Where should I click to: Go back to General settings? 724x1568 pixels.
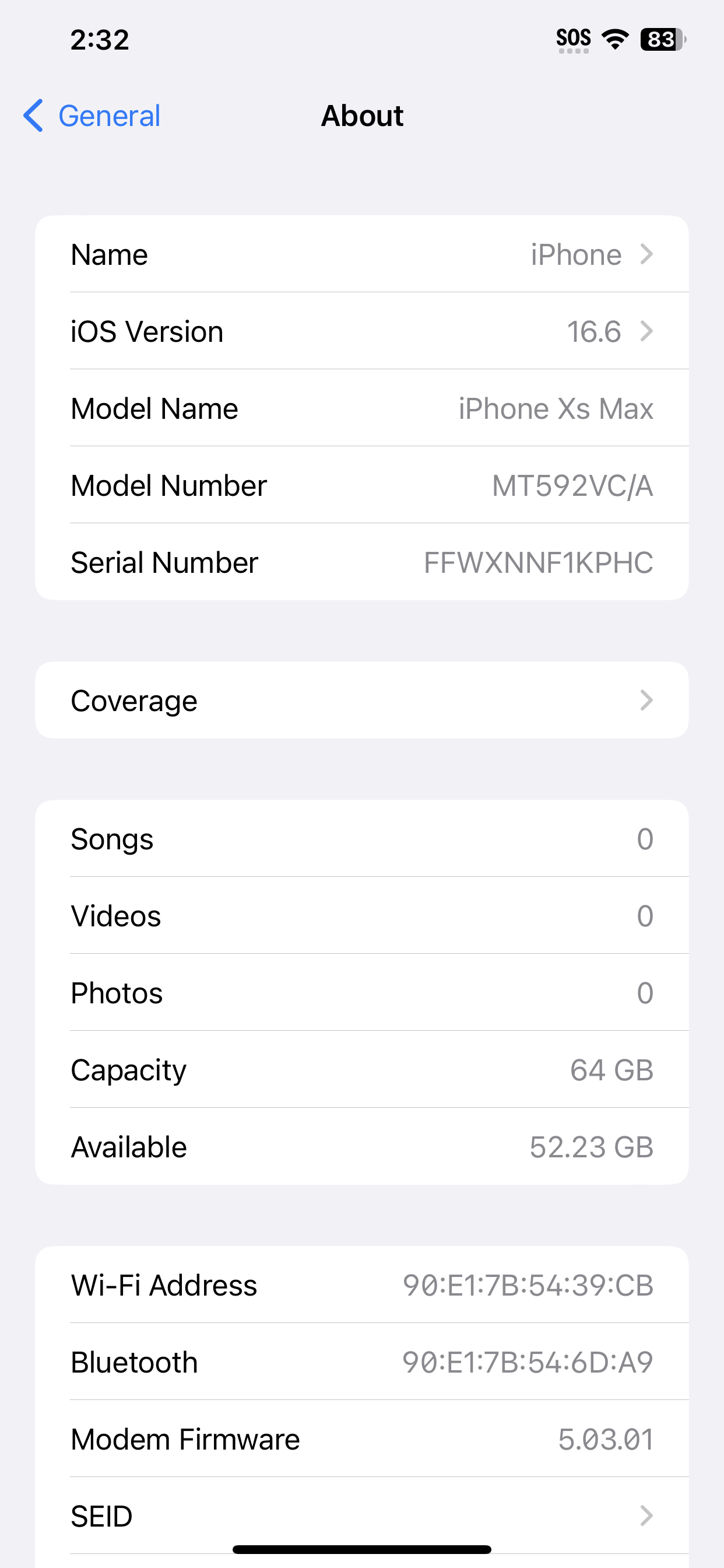point(92,116)
